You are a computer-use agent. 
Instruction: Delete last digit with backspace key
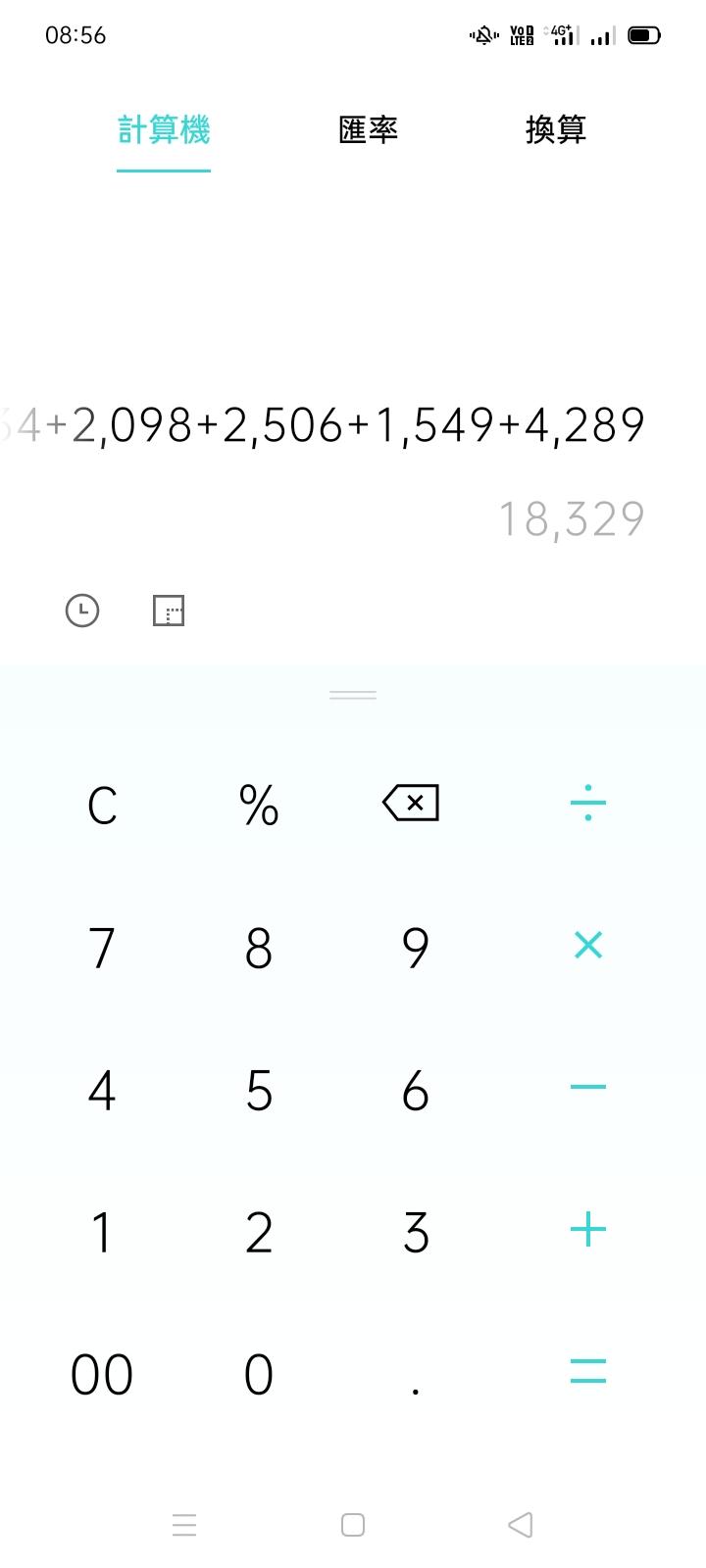click(x=411, y=804)
